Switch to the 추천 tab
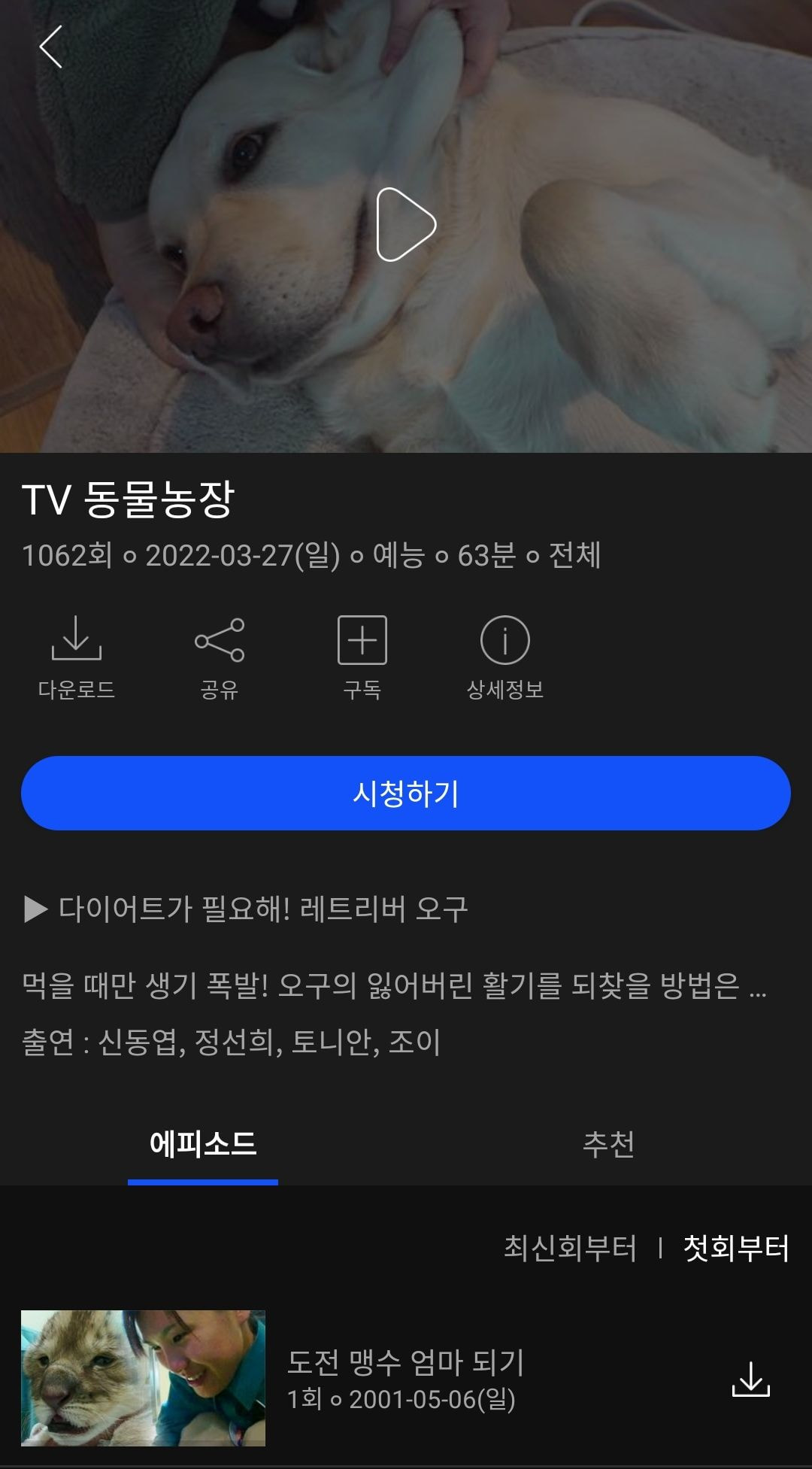Screen dimensions: 812x1469 point(608,1144)
